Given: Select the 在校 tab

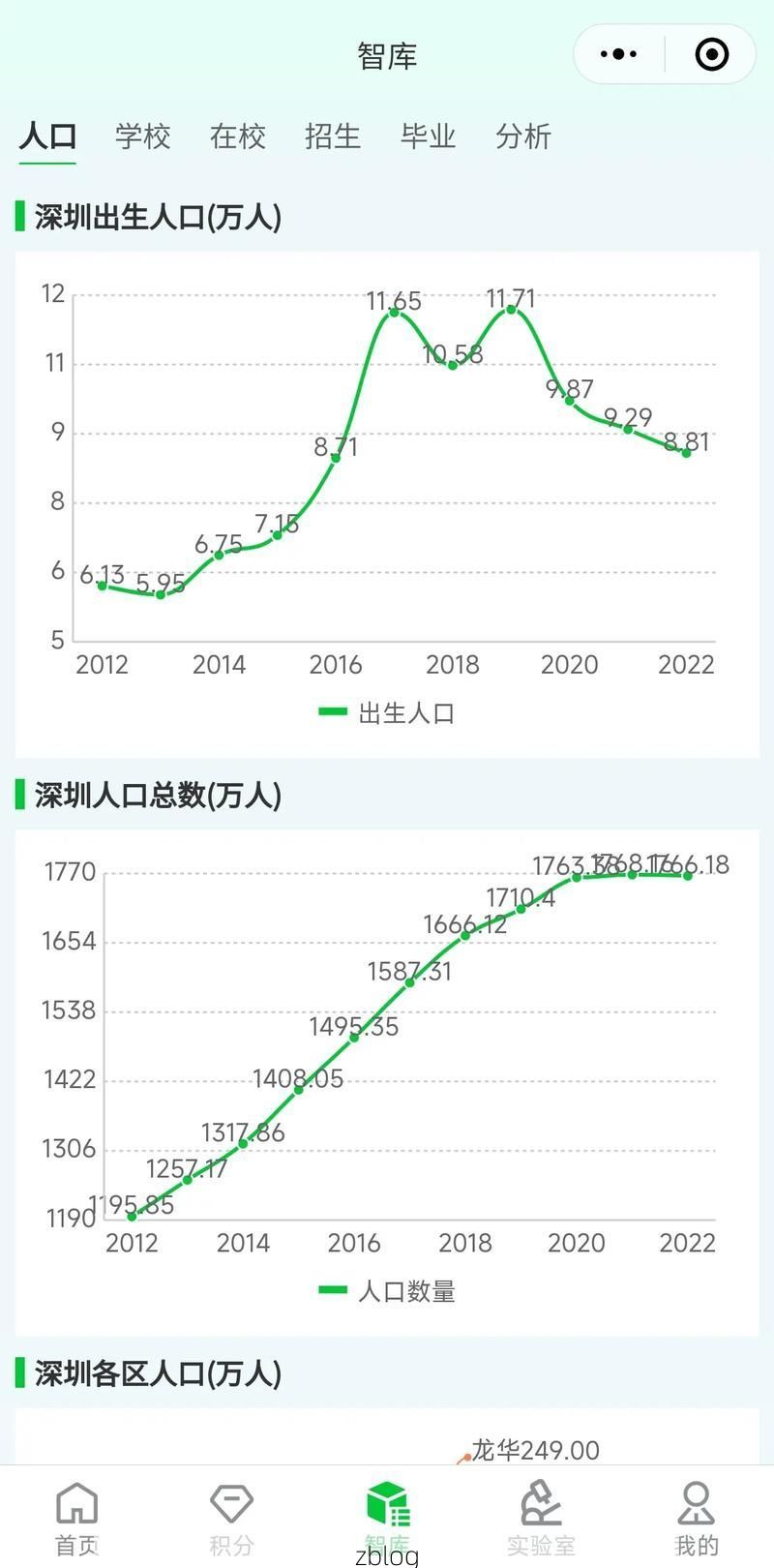Looking at the screenshot, I should coord(236,136).
